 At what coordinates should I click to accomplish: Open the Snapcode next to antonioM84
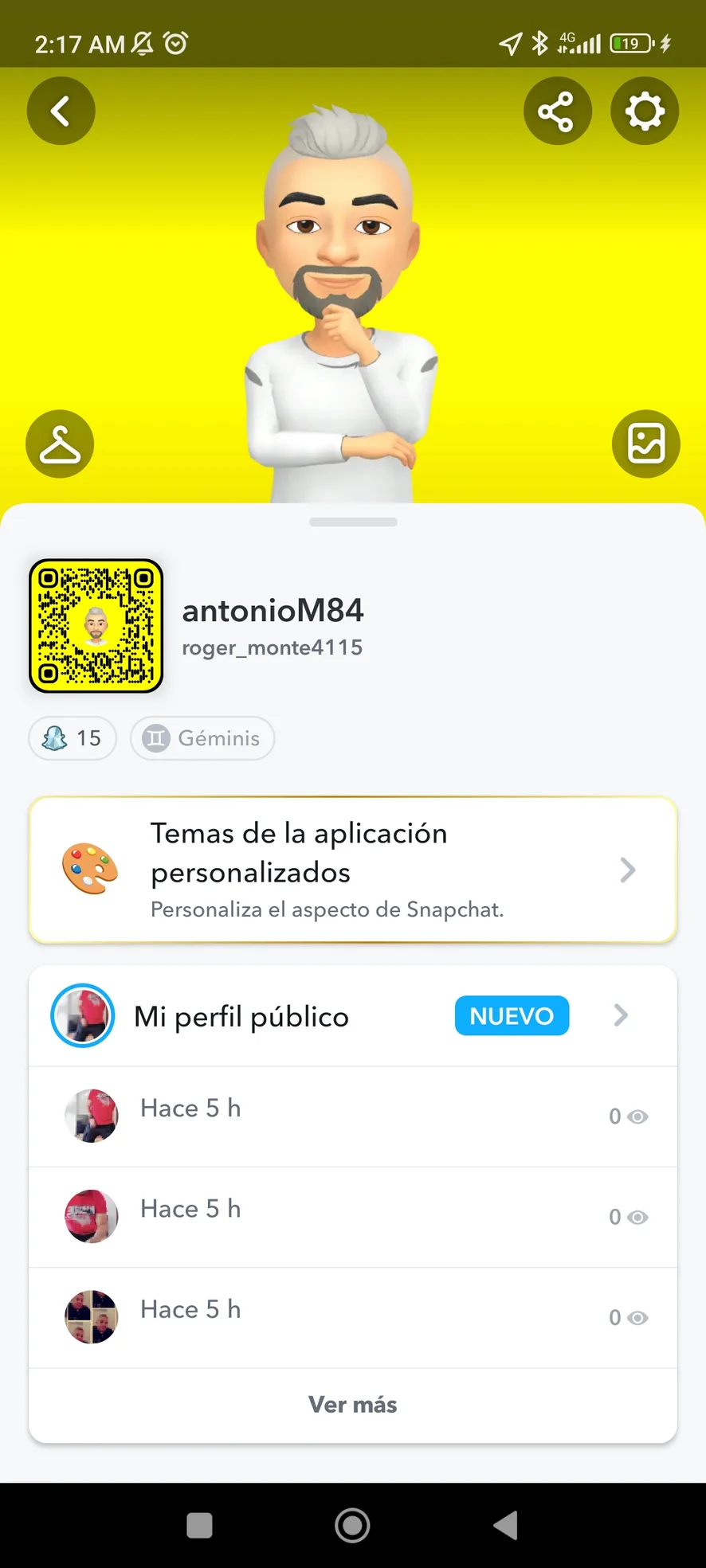tap(96, 626)
